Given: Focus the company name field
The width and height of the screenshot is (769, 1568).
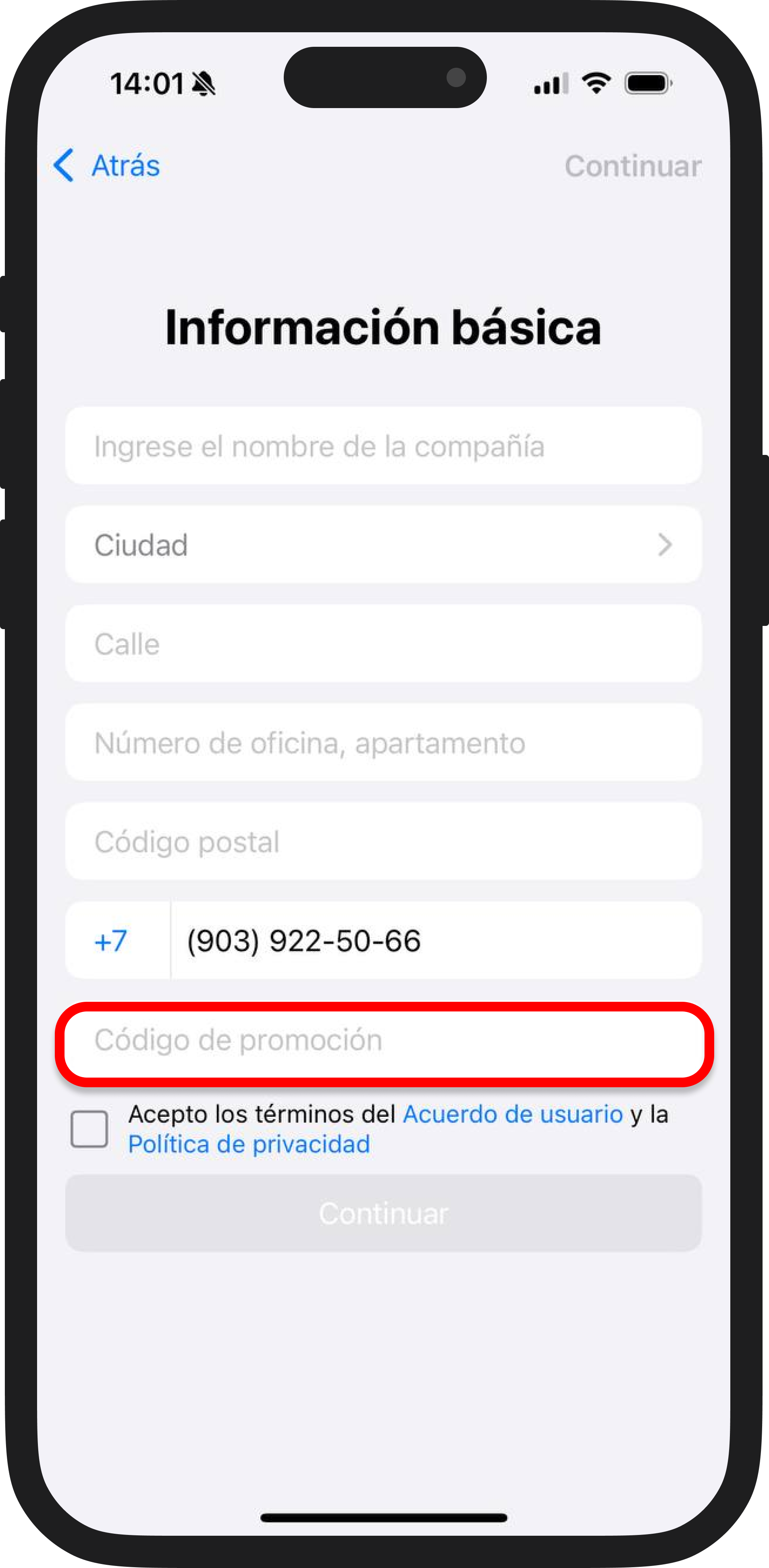Looking at the screenshot, I should click(383, 446).
